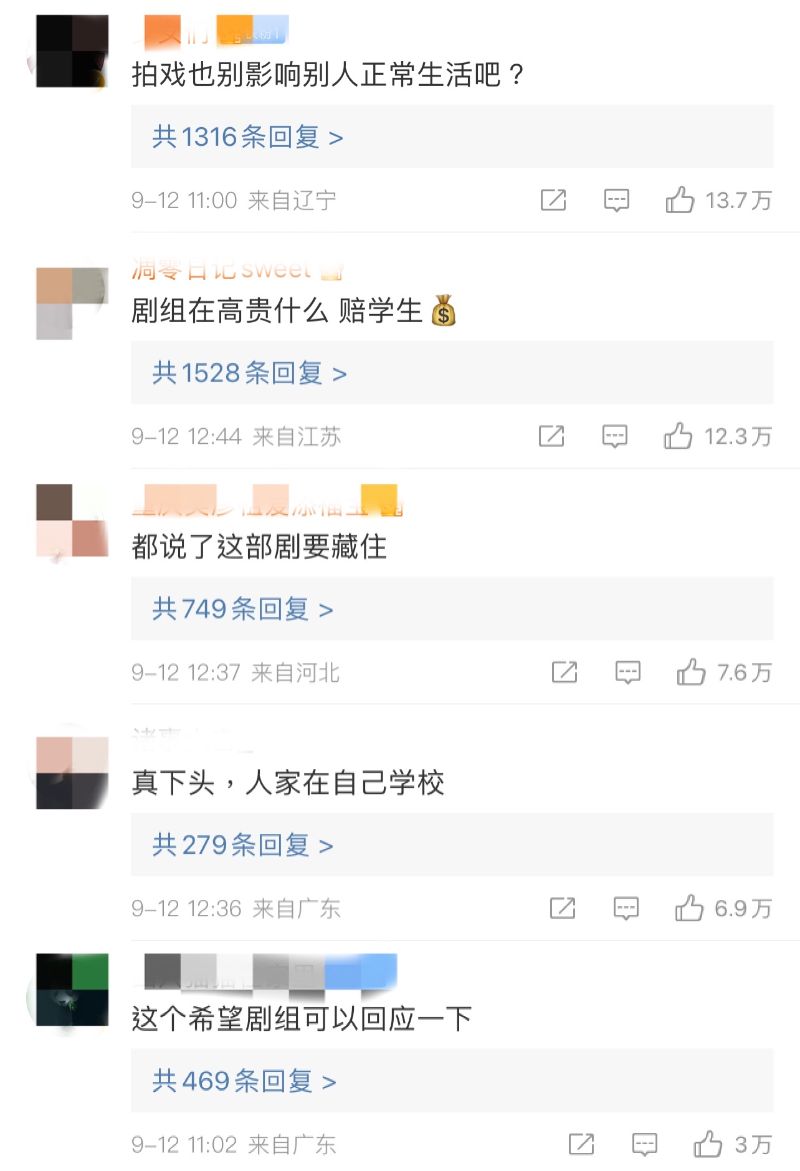The width and height of the screenshot is (800, 1171).
Task: Repost the comment 都说了这部剧要藏住
Action: (564, 672)
